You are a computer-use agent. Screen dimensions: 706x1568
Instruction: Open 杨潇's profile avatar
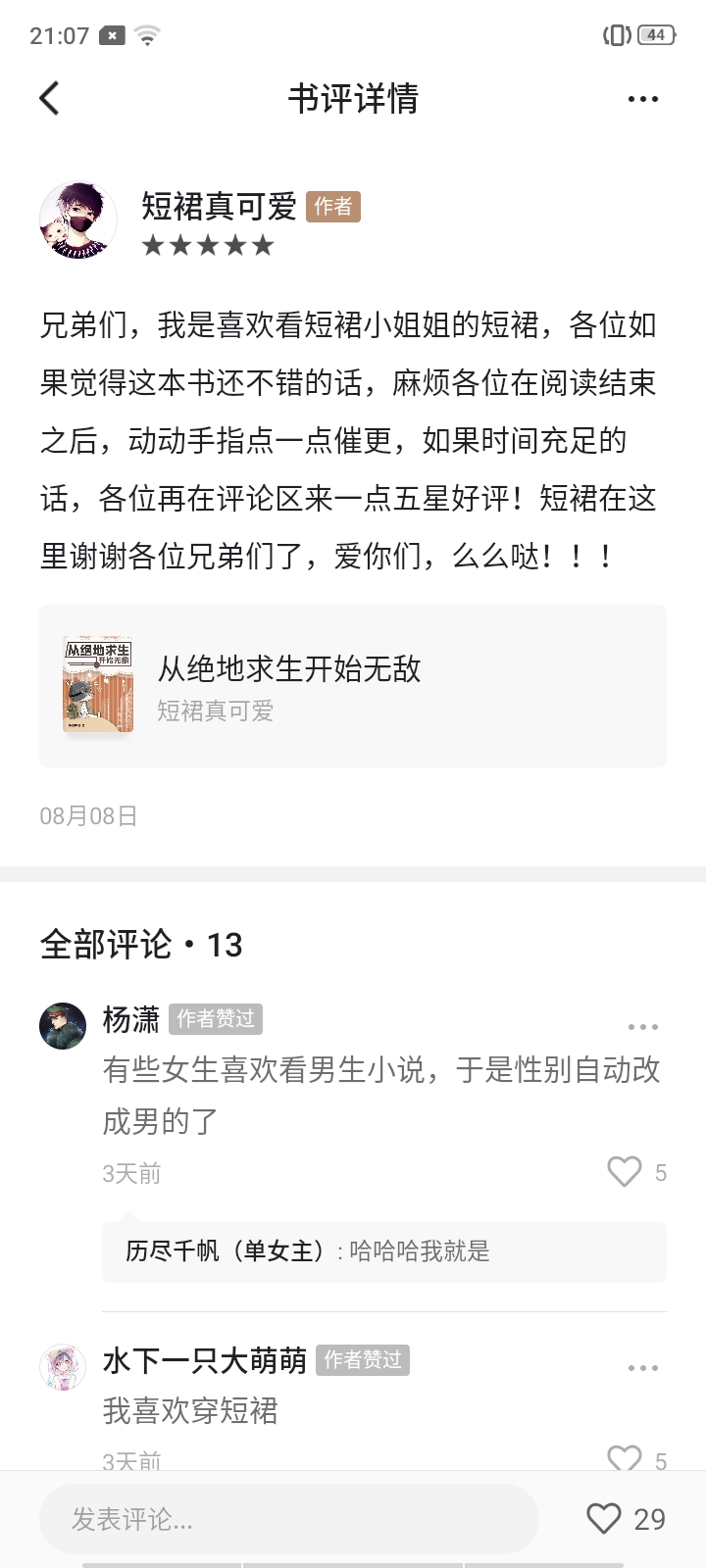pyautogui.click(x=63, y=1026)
